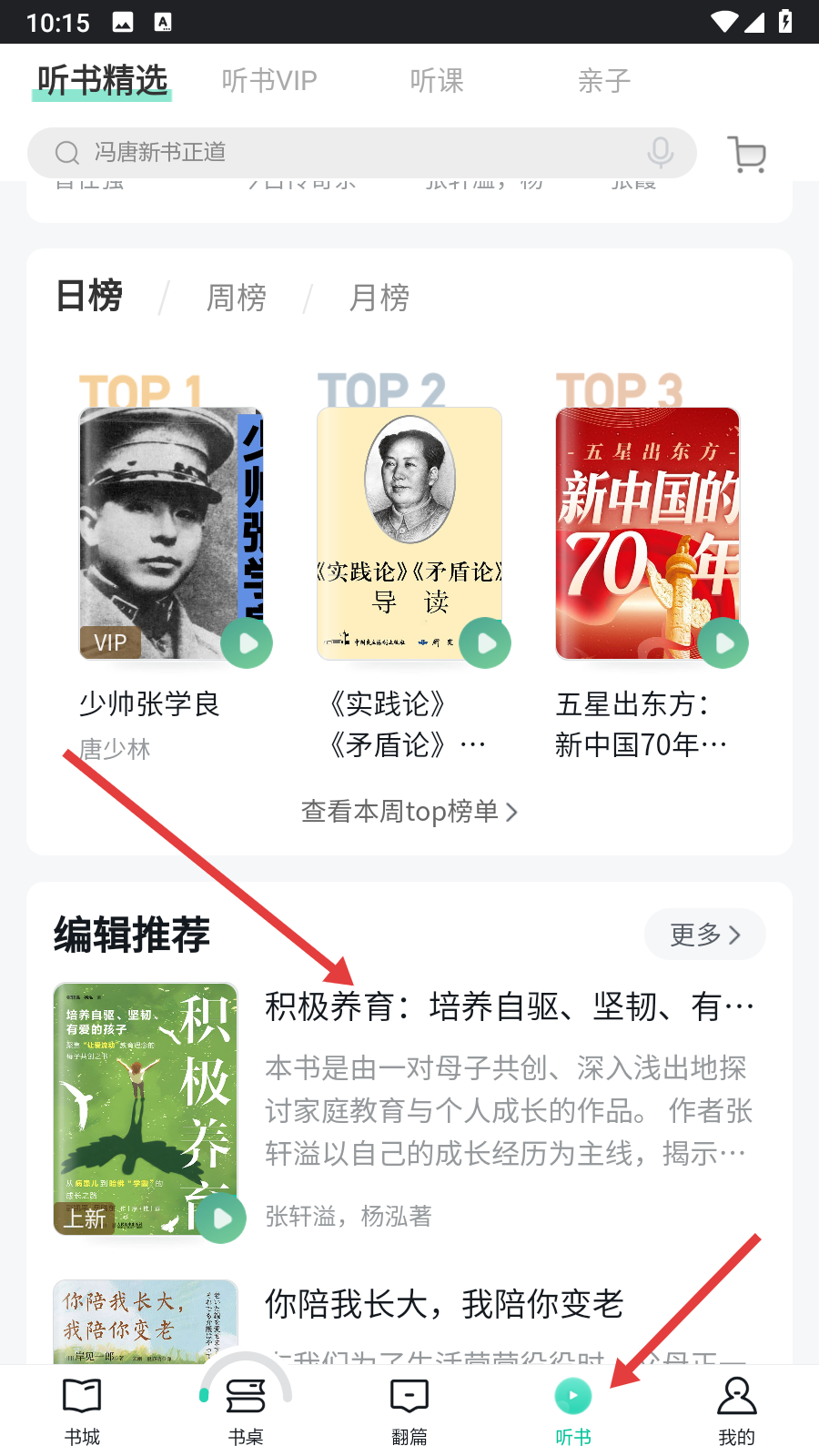Image resolution: width=819 pixels, height=1456 pixels.
Task: Switch to the 翻篇 tab
Action: (409, 1410)
